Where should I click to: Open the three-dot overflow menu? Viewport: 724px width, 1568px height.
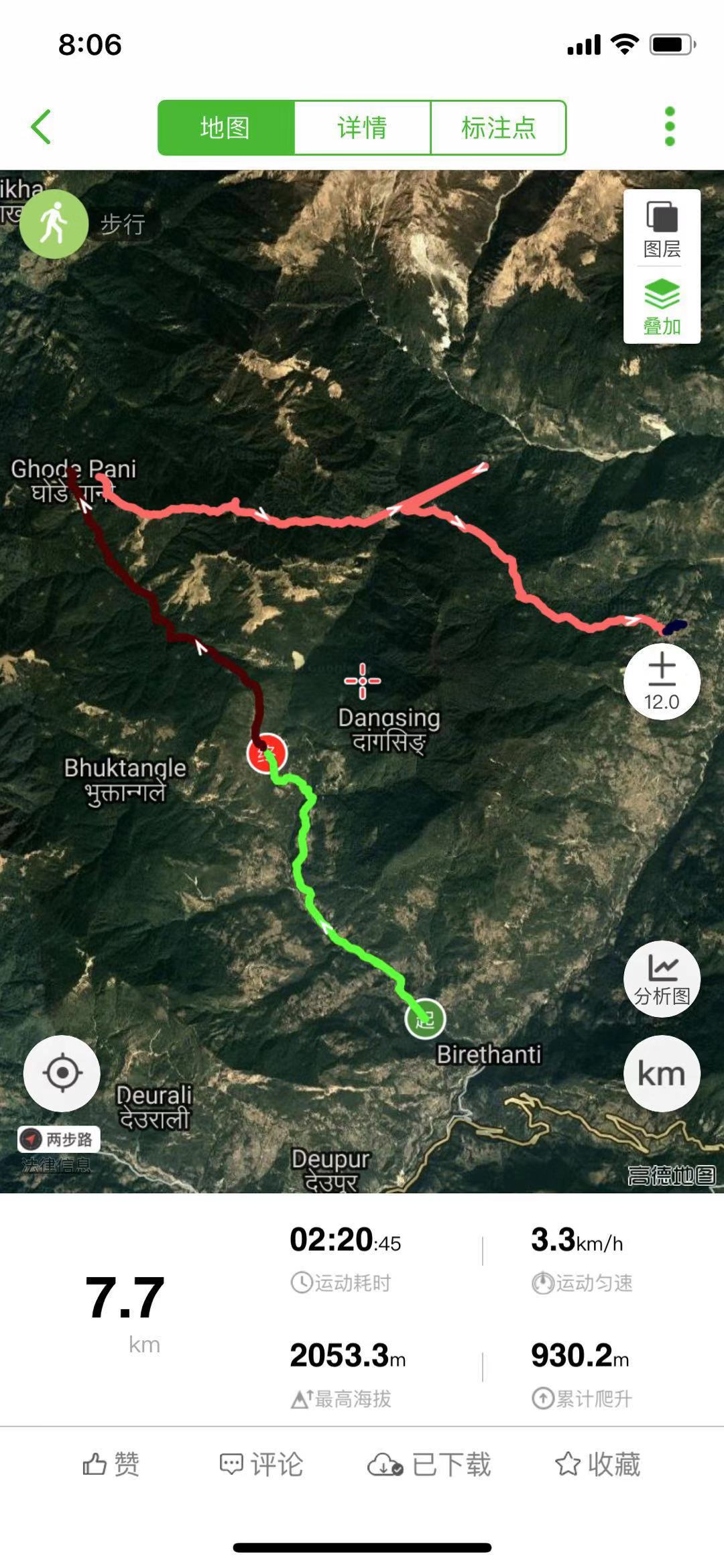(669, 127)
